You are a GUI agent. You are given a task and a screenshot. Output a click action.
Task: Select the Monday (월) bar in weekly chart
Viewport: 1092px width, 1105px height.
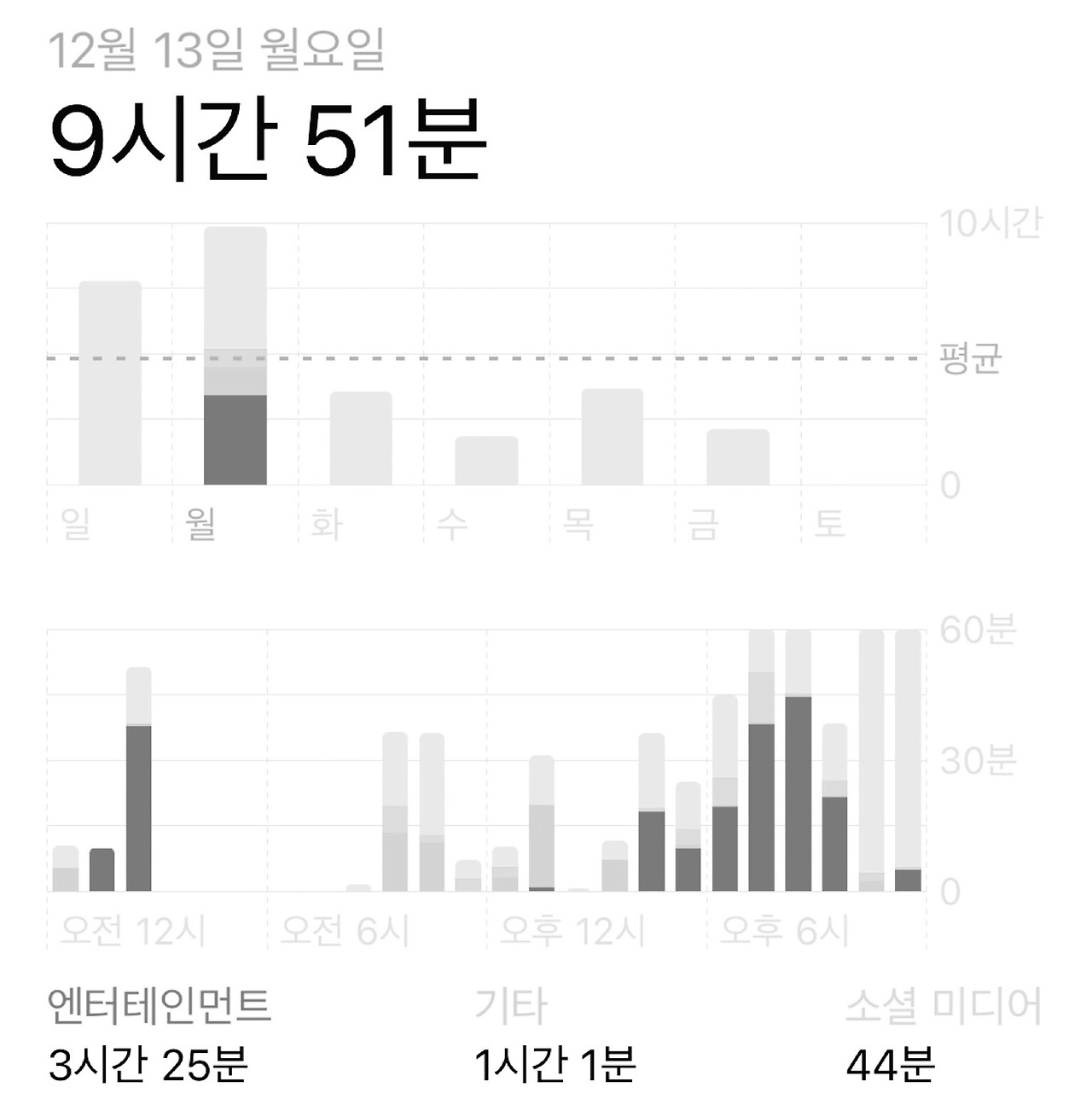[x=234, y=358]
